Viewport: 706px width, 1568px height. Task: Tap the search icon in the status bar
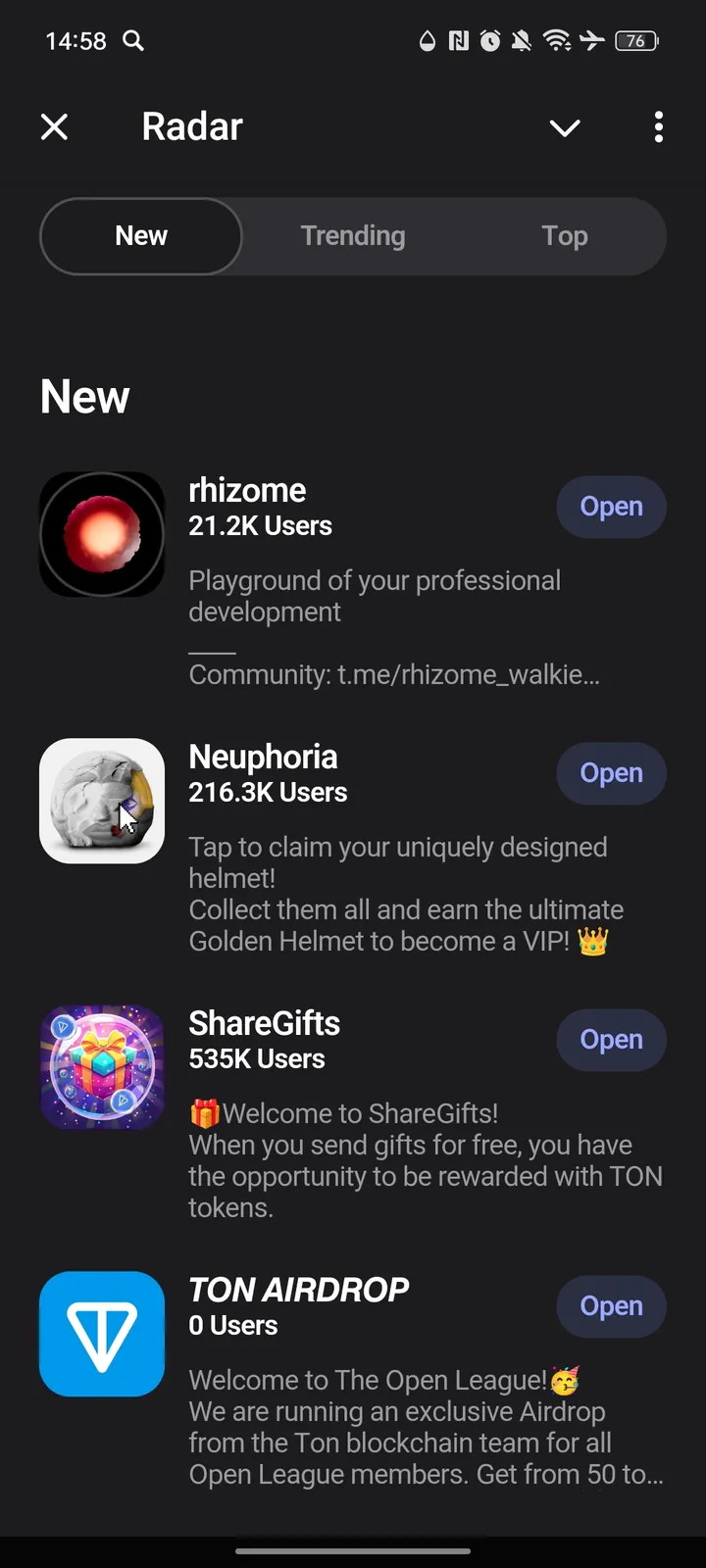coord(133,41)
